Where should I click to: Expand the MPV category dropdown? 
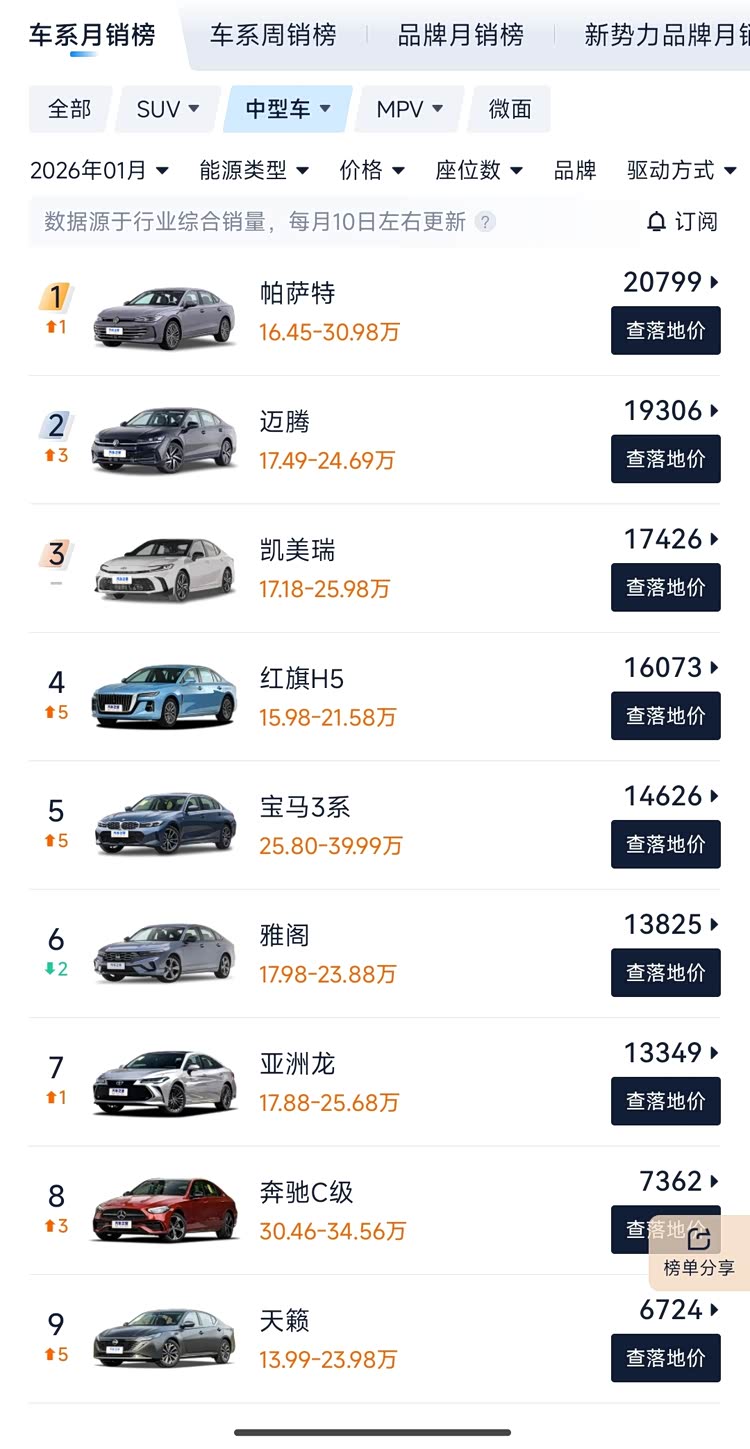(410, 109)
